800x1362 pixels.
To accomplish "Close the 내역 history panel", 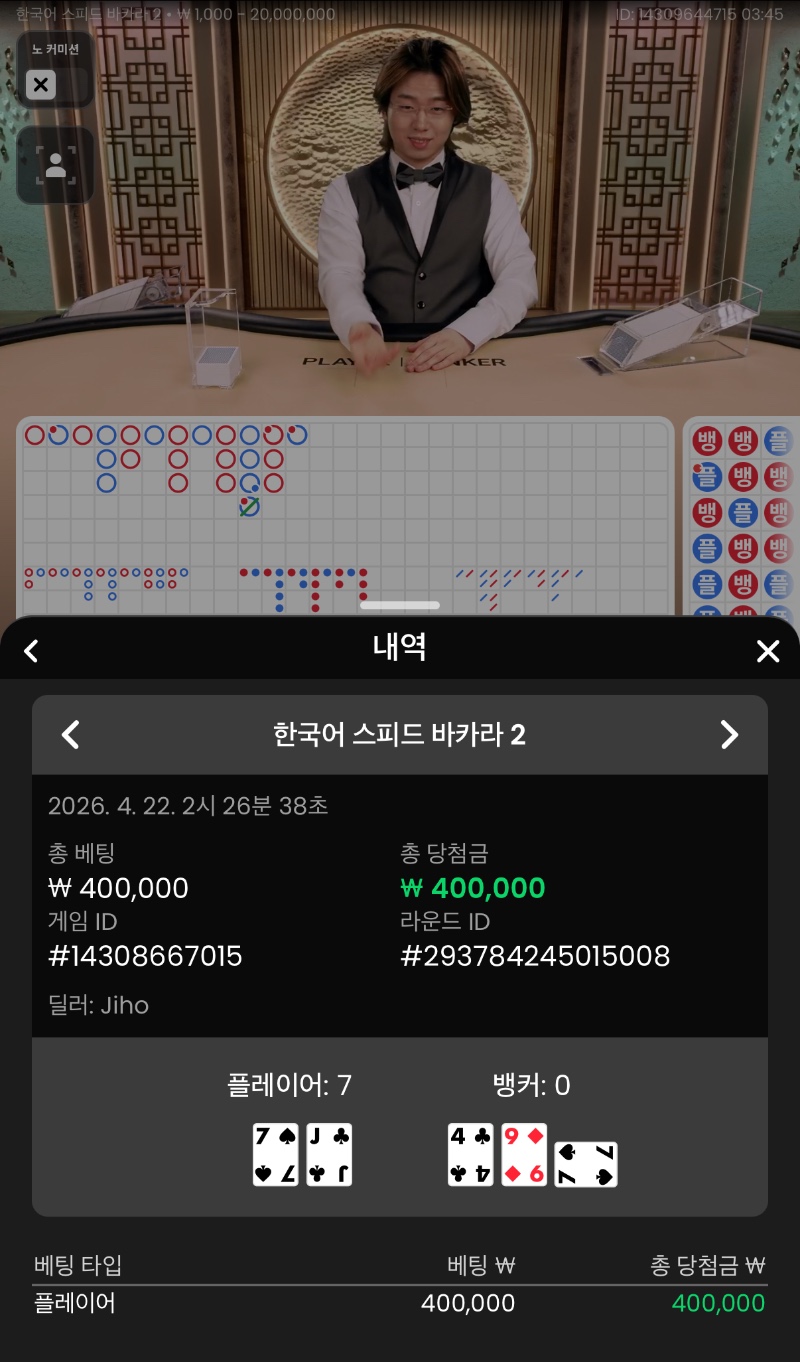I will tap(767, 652).
